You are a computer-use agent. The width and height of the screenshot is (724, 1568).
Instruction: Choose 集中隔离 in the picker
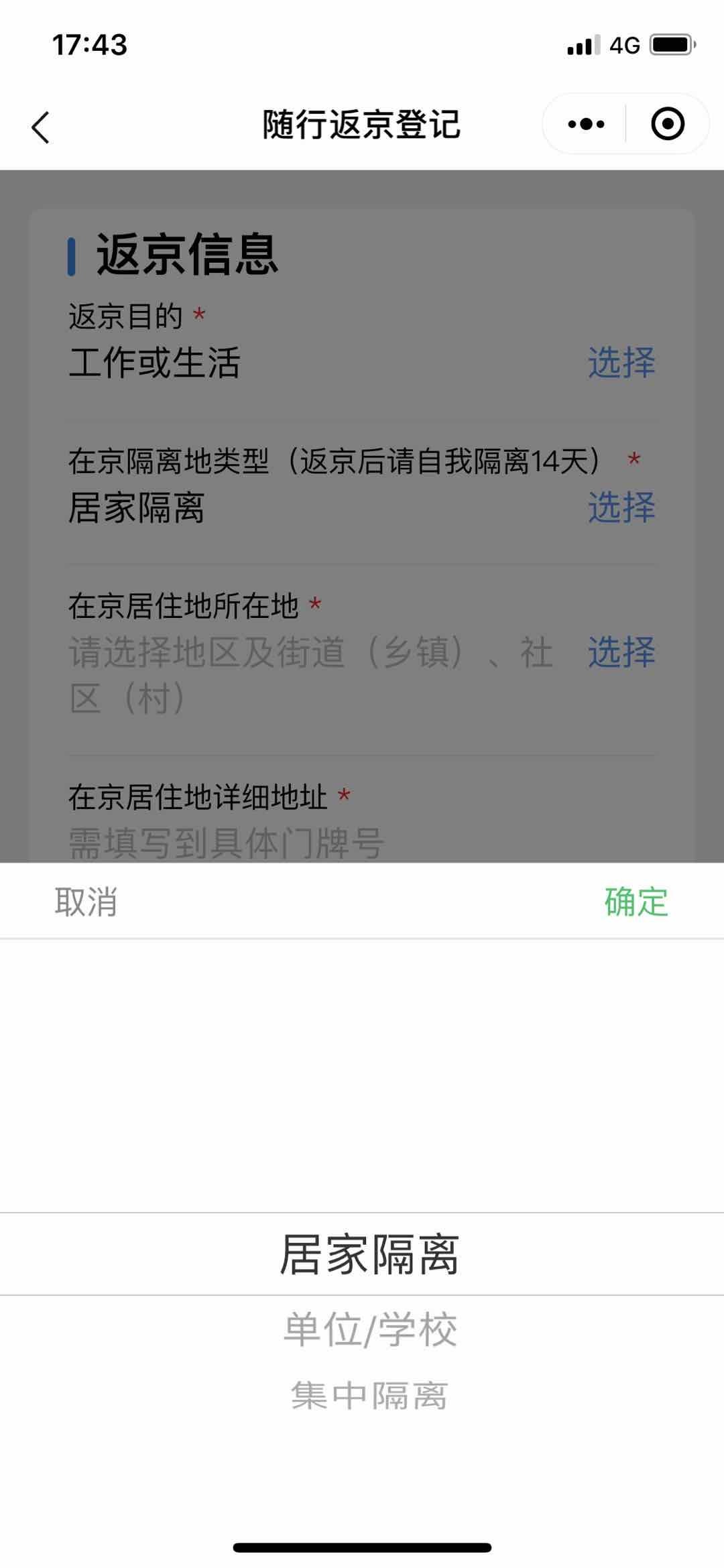click(x=369, y=1396)
